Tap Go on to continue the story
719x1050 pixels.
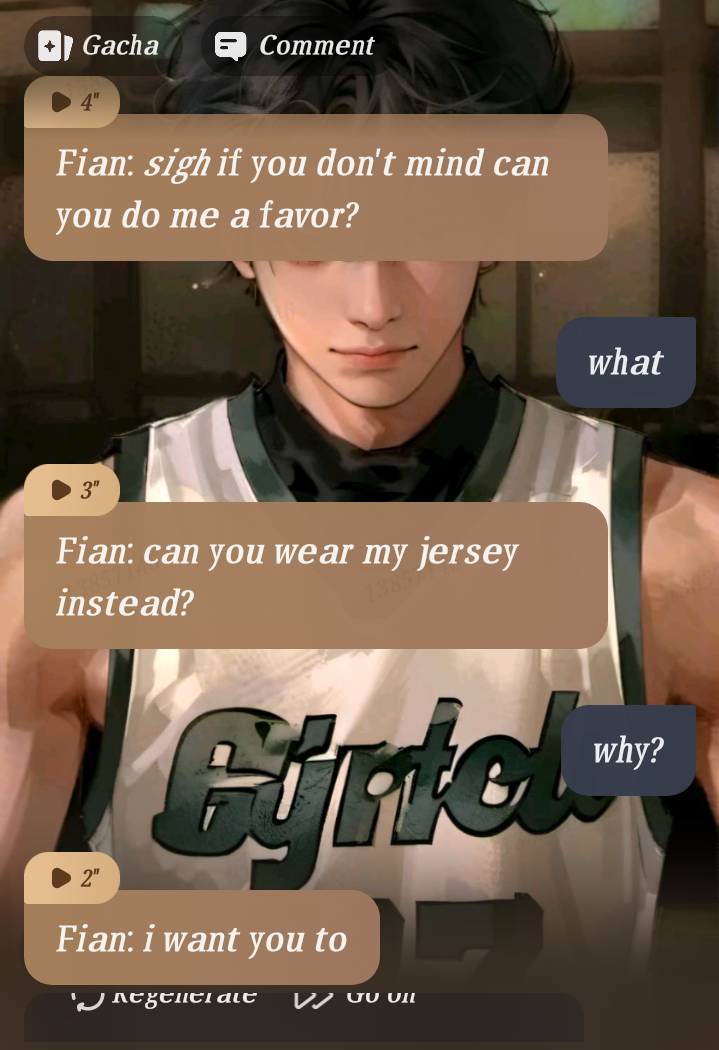[x=357, y=996]
